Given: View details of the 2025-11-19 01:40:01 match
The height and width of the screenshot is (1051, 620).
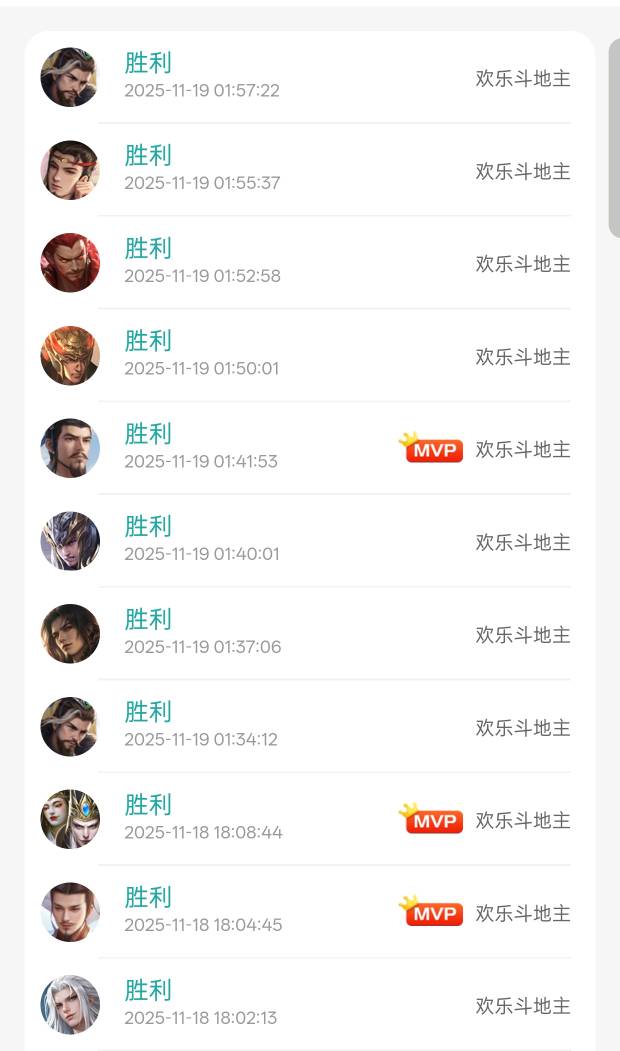Looking at the screenshot, I should tap(310, 541).
